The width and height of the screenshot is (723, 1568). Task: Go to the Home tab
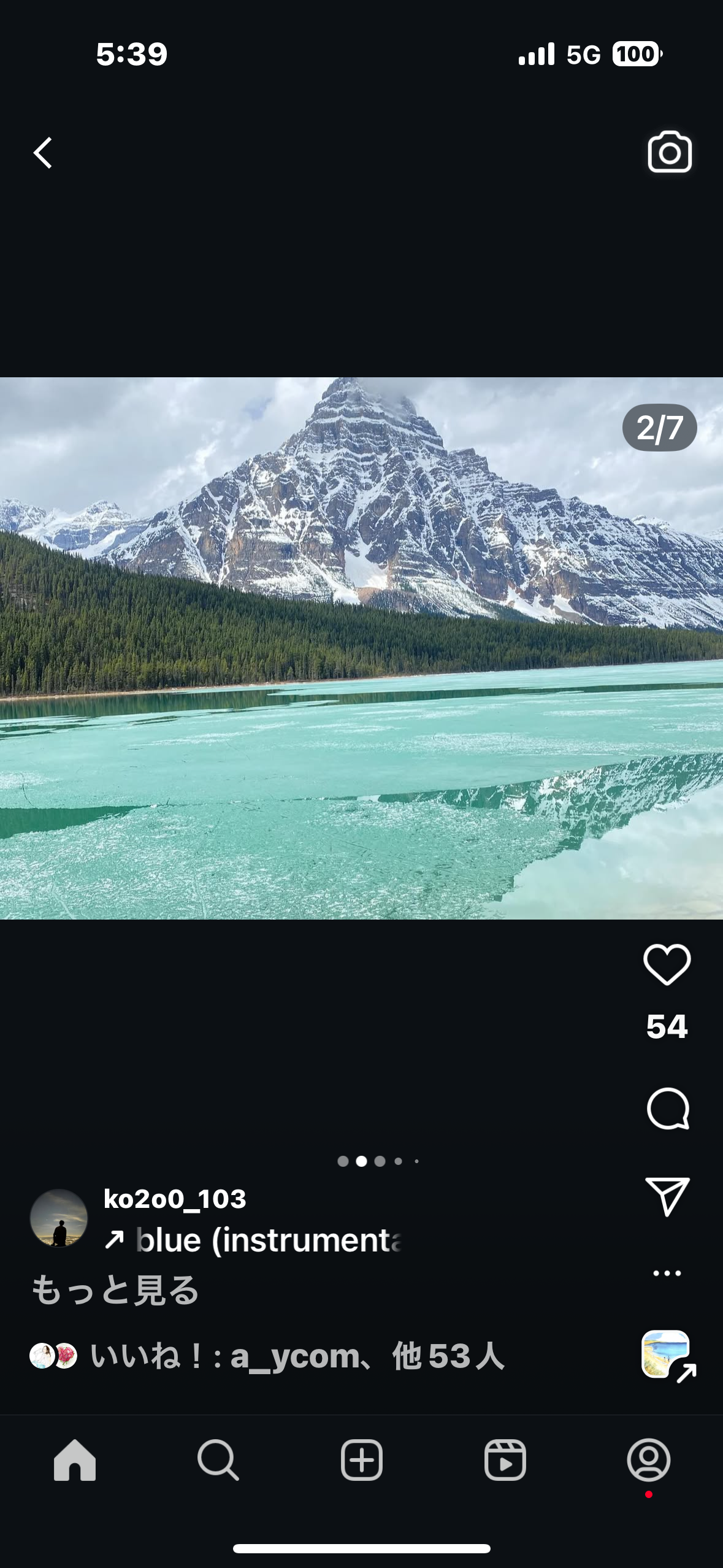[75, 1460]
